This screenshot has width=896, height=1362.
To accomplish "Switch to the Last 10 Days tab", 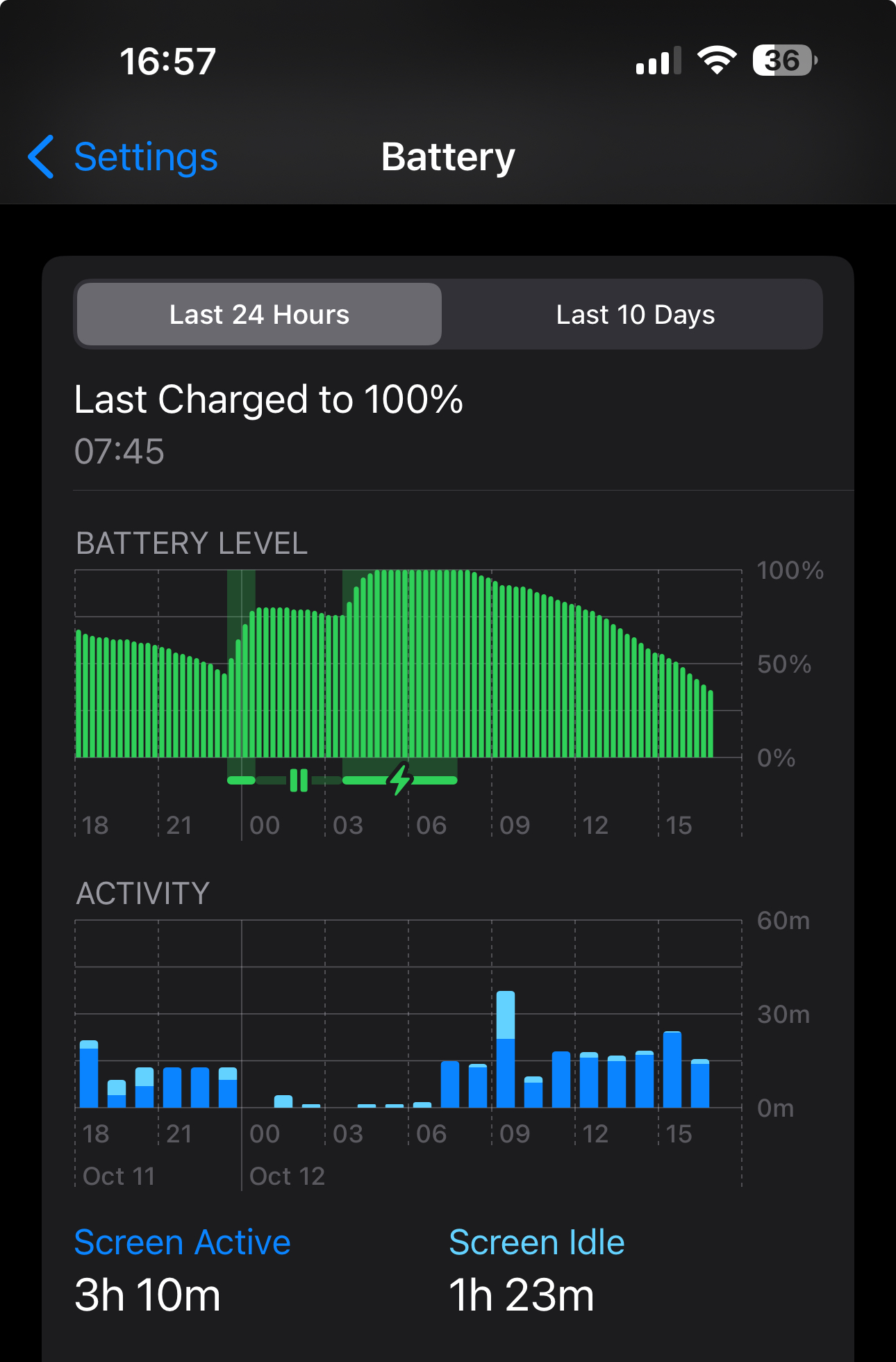I will tap(635, 315).
